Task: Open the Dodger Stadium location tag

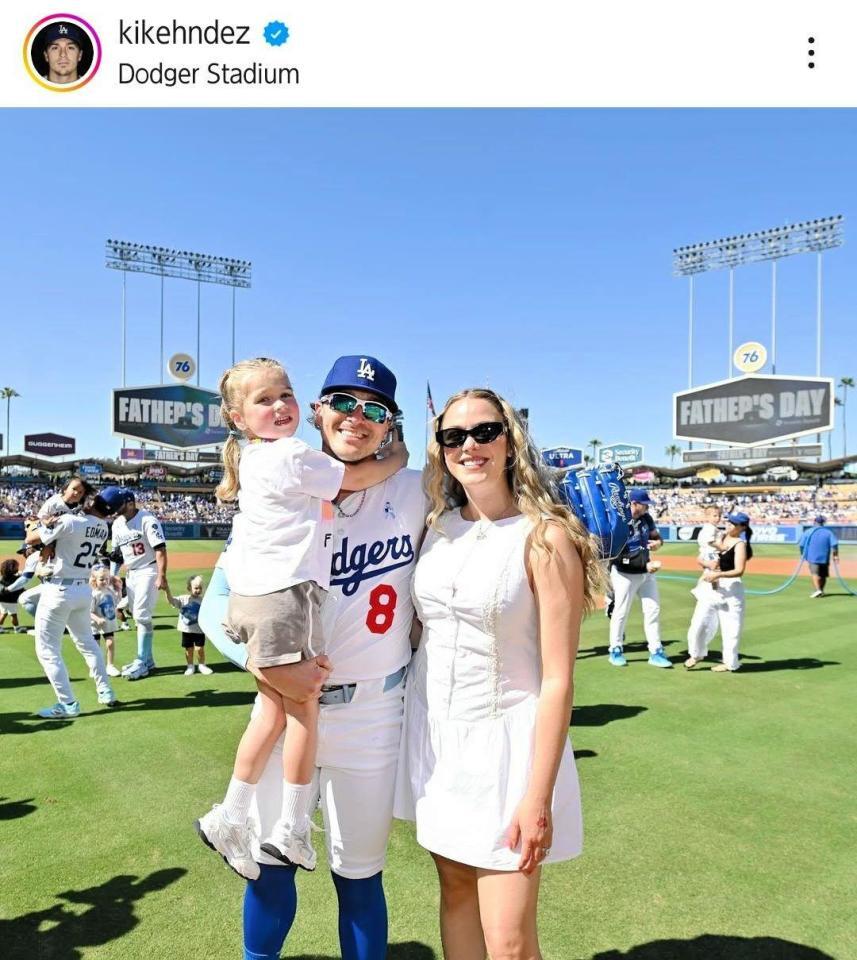Action: pyautogui.click(x=208, y=74)
